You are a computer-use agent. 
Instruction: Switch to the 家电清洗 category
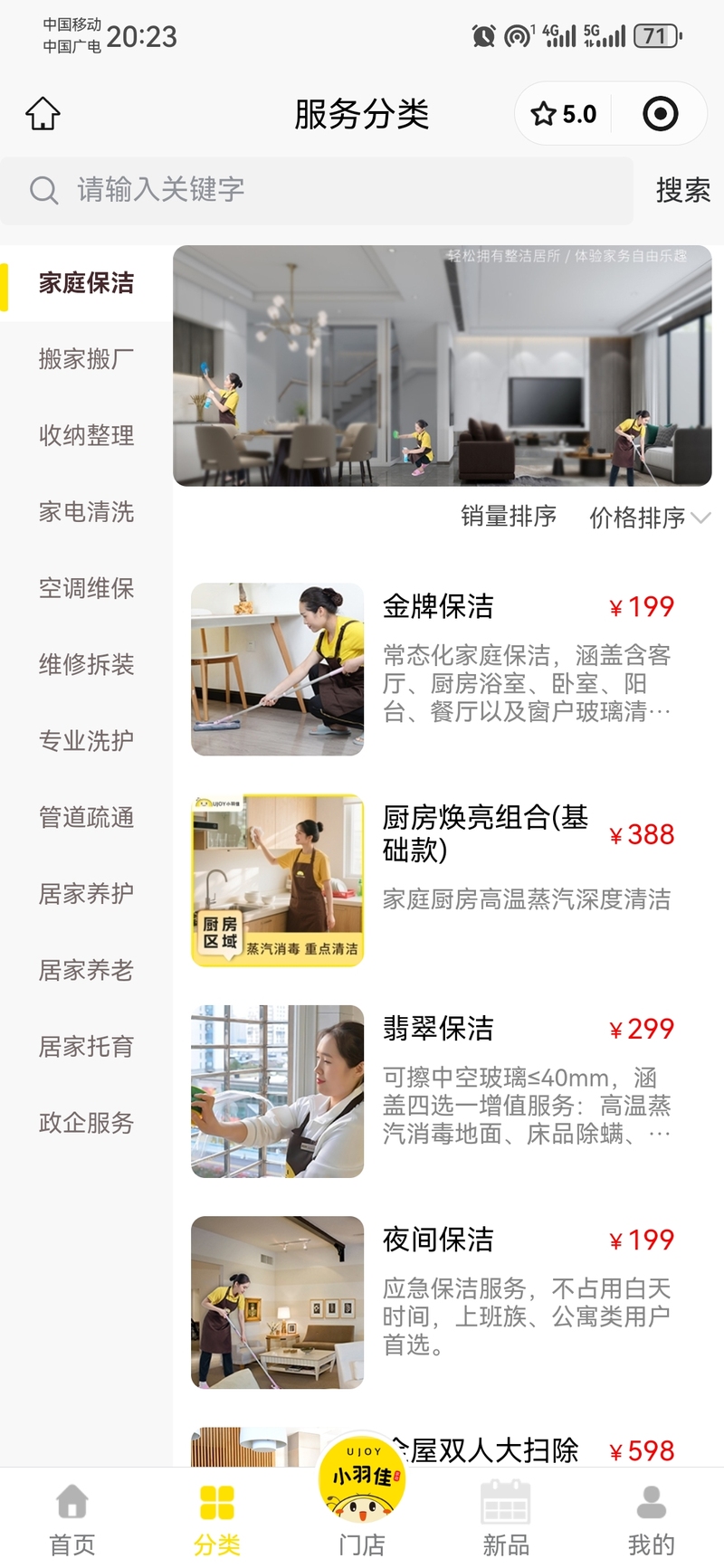click(x=86, y=512)
